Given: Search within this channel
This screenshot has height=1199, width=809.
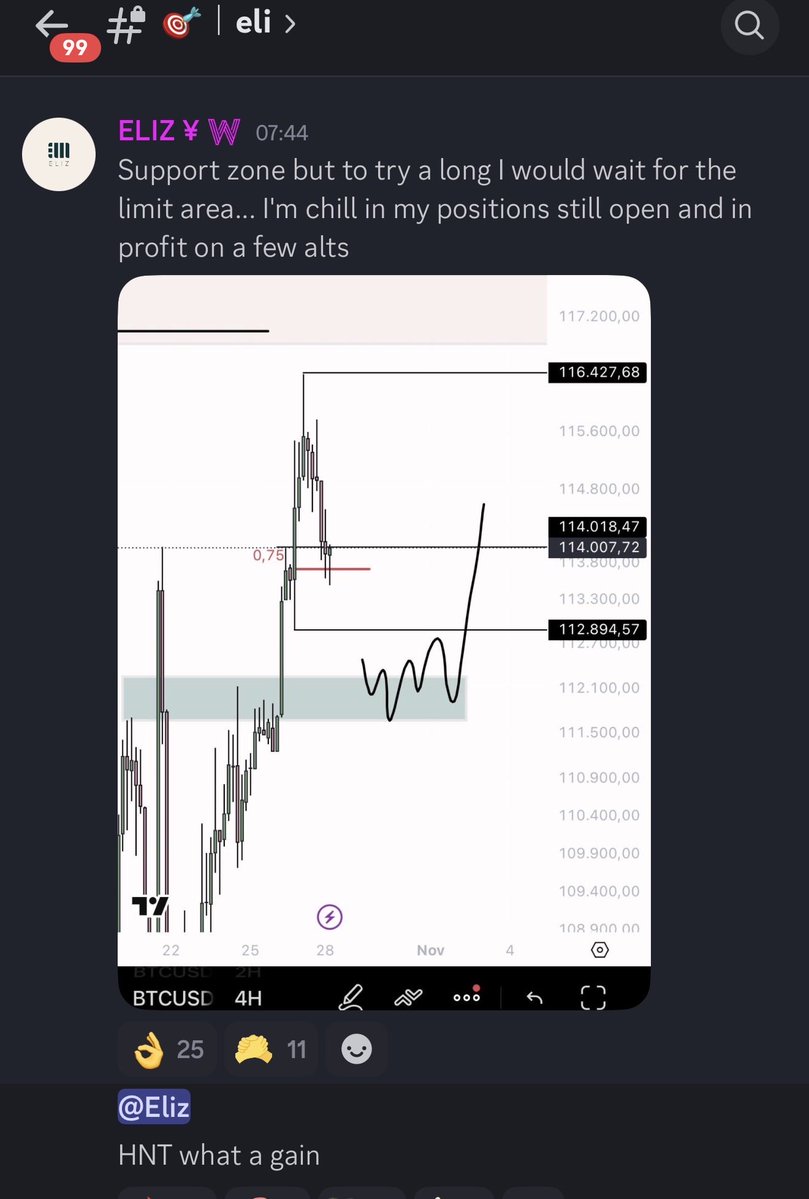Looking at the screenshot, I should point(749,25).
